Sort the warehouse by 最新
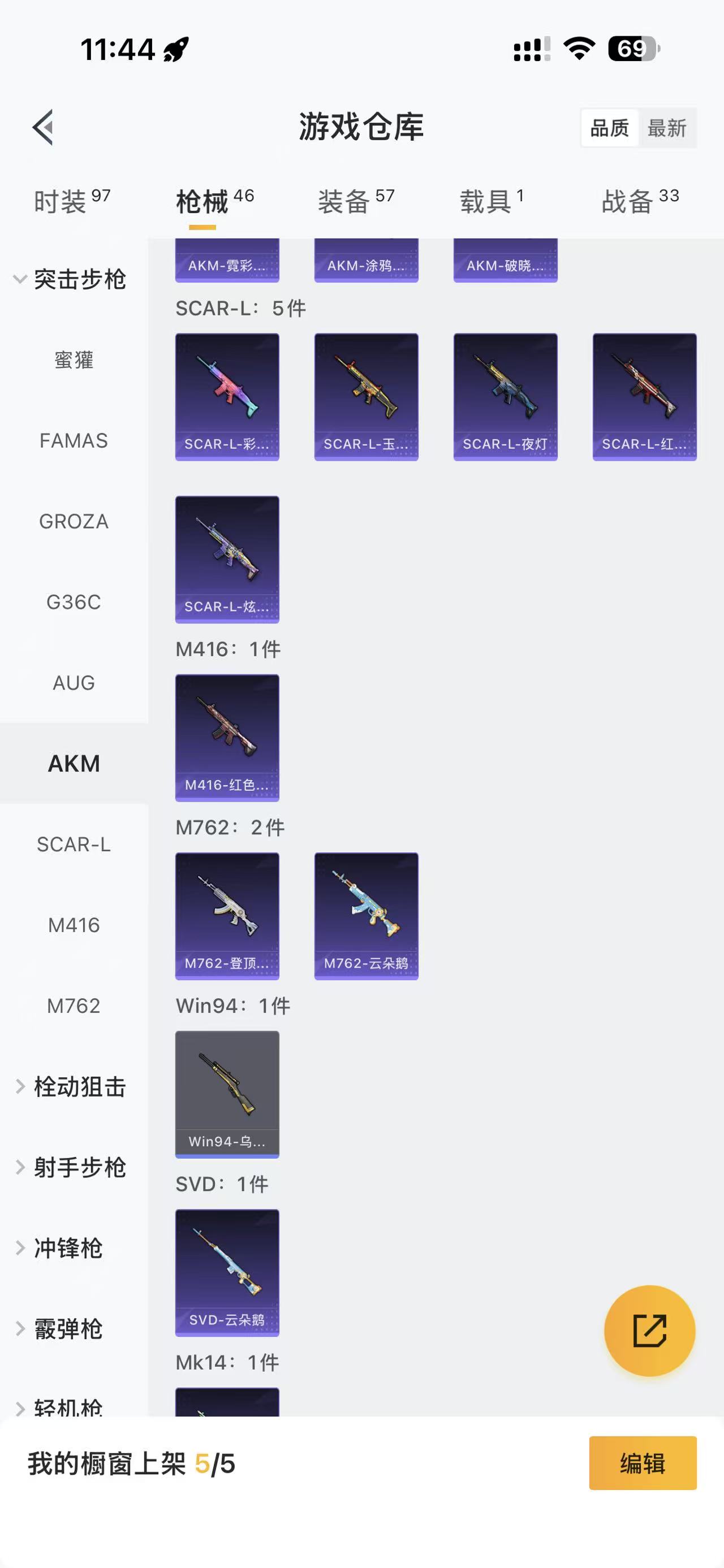Viewport: 724px width, 1568px height. (x=667, y=128)
